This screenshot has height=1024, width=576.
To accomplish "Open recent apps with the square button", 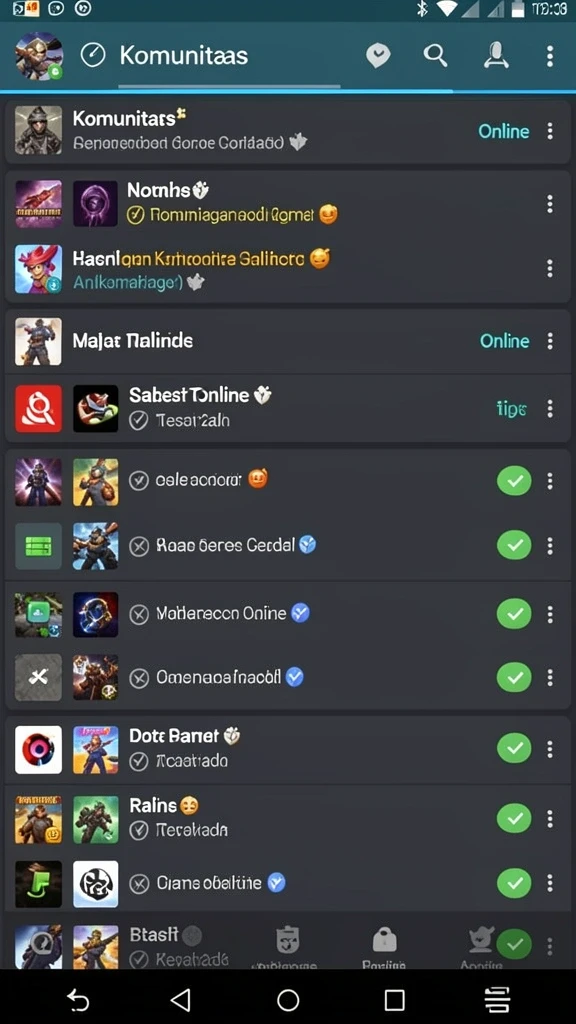I will 394,999.
